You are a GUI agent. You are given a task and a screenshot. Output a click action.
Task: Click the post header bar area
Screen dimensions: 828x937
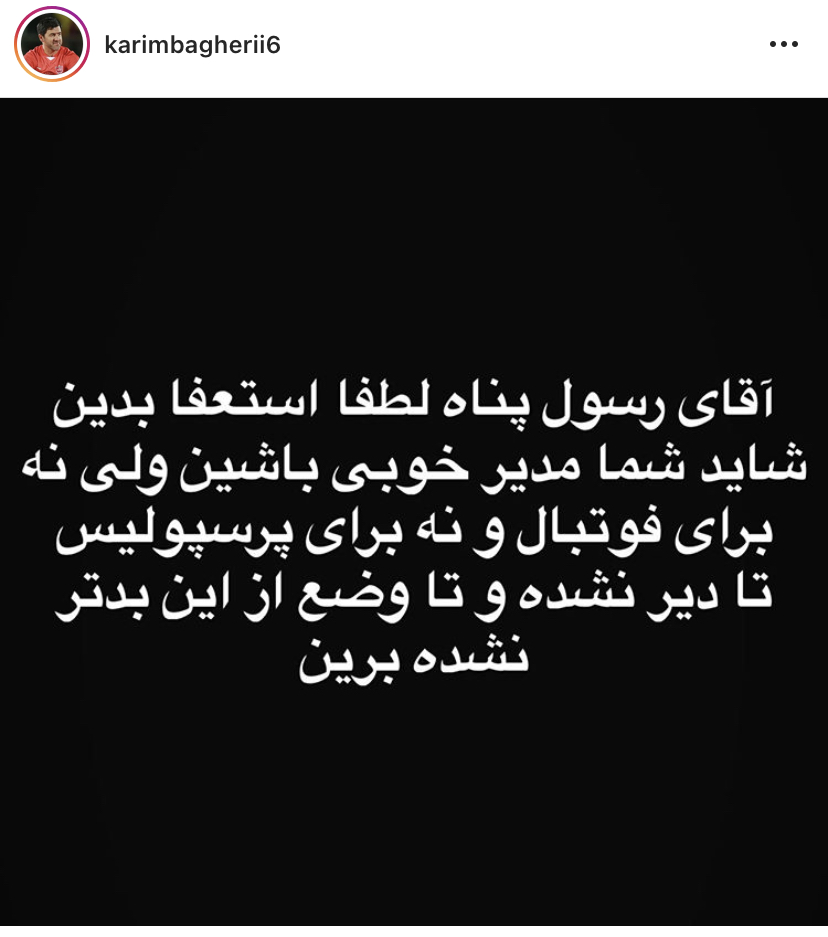(414, 43)
